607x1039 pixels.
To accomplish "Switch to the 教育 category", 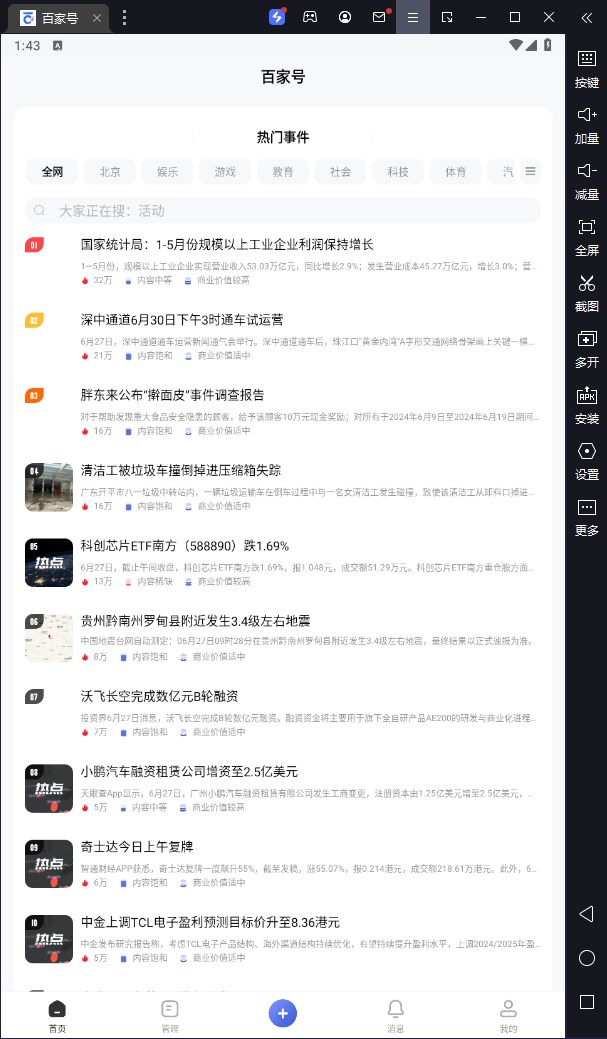I will [283, 172].
